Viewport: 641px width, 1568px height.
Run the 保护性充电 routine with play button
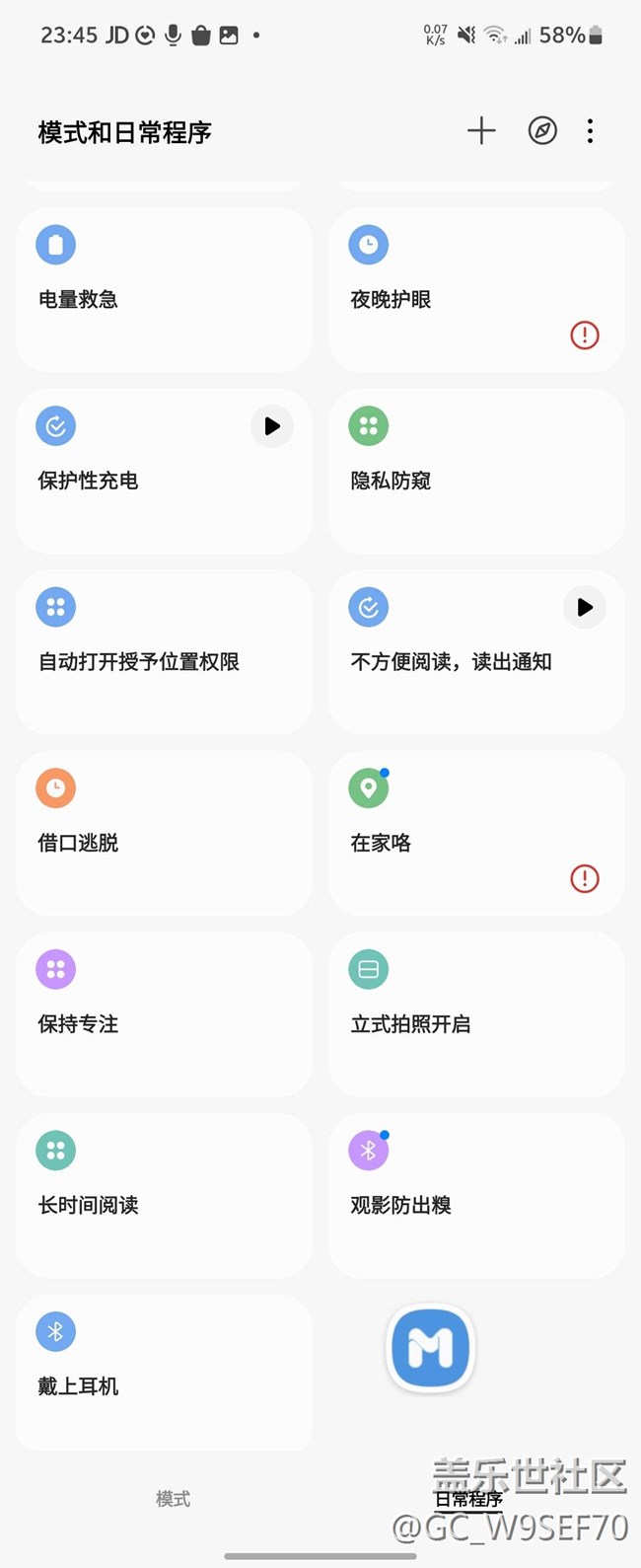pos(271,426)
